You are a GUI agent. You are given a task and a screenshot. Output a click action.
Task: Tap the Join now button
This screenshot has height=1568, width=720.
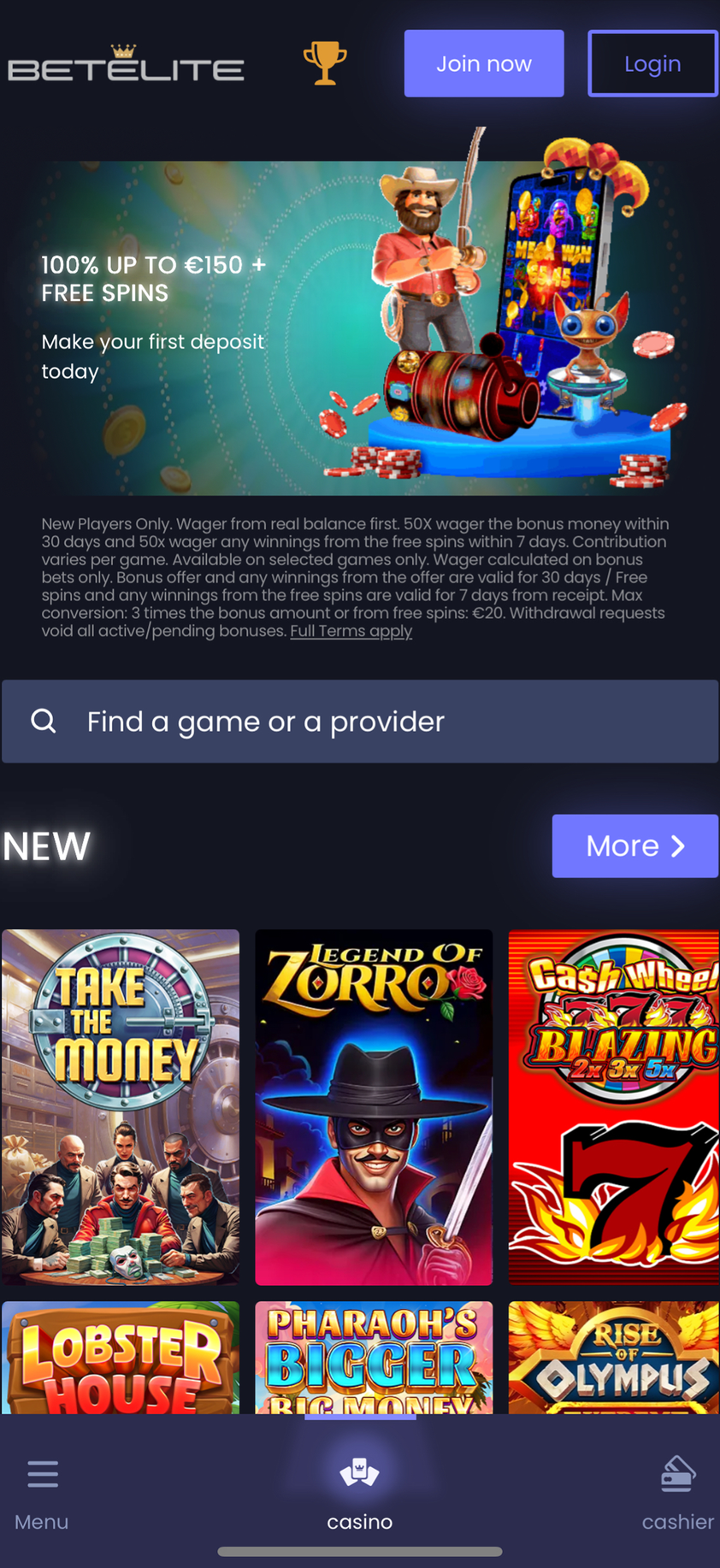[x=483, y=63]
